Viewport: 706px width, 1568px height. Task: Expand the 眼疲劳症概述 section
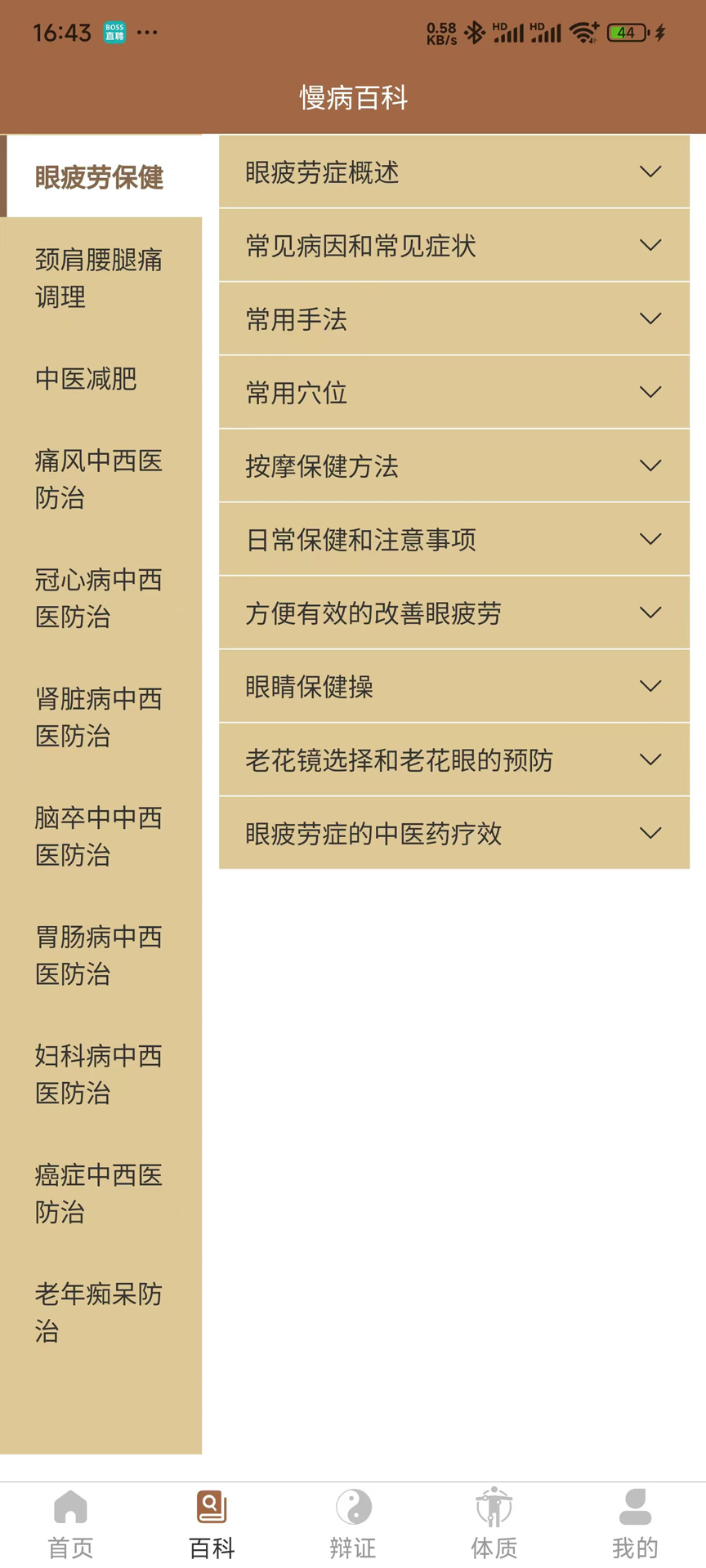tap(454, 171)
